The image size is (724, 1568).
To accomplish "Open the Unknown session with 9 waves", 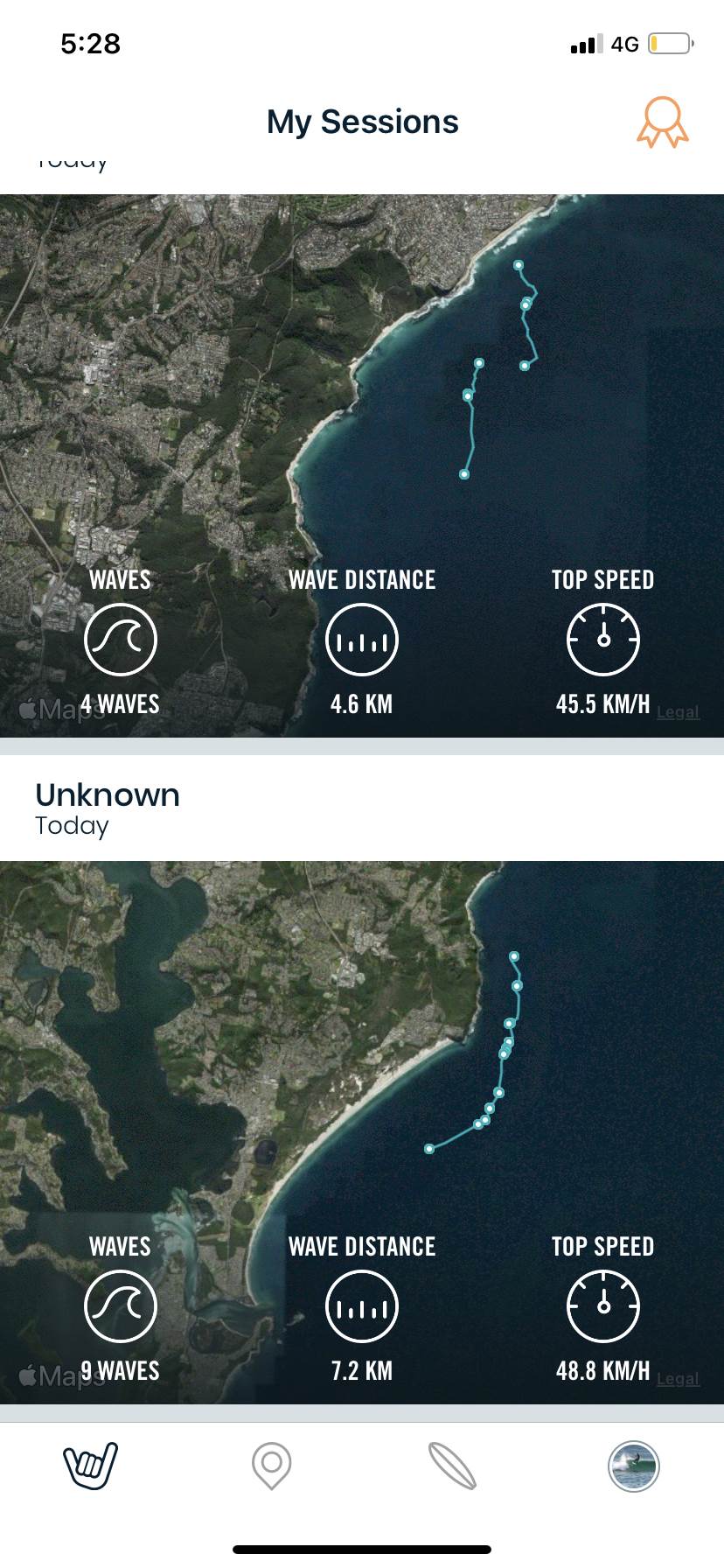I will pyautogui.click(x=362, y=1094).
